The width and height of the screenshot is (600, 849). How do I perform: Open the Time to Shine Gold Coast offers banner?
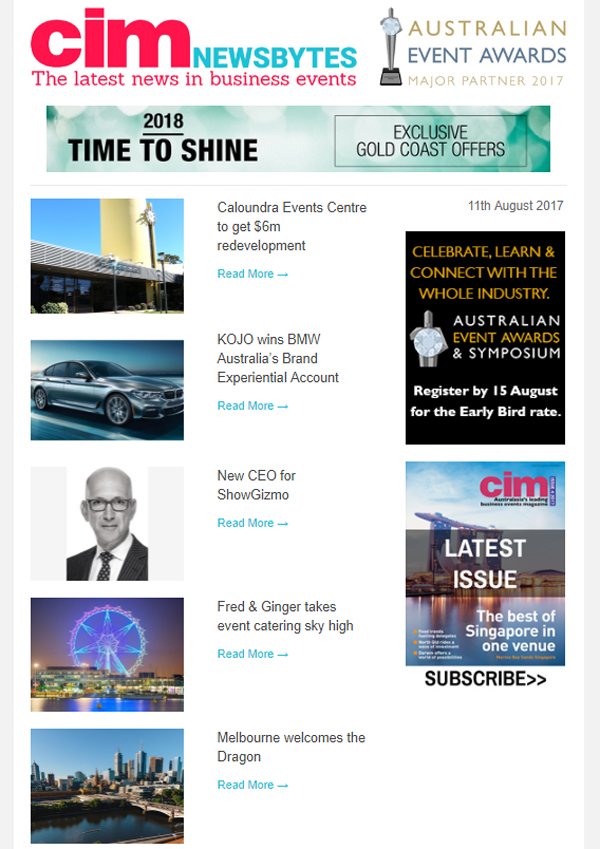pyautogui.click(x=298, y=139)
